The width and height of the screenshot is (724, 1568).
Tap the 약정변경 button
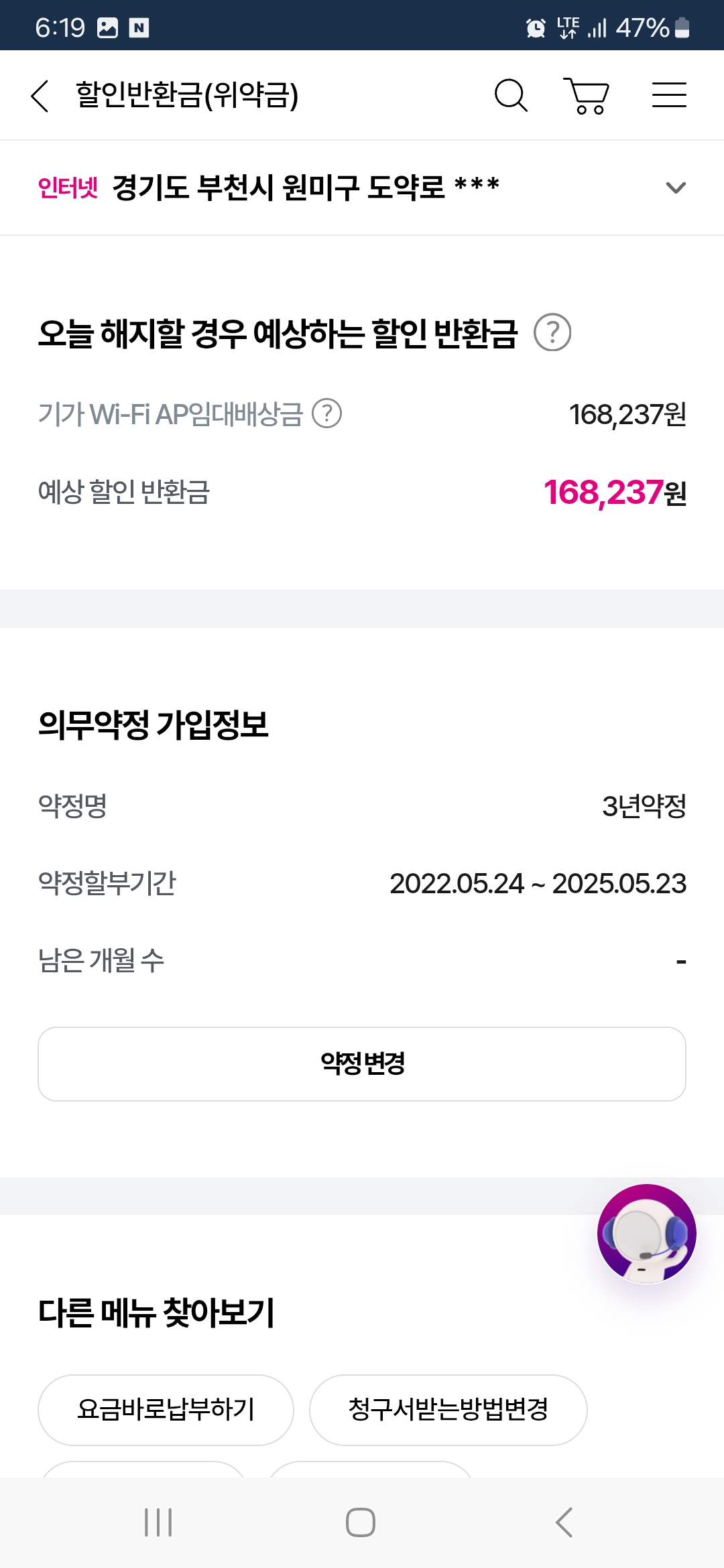pos(362,1063)
